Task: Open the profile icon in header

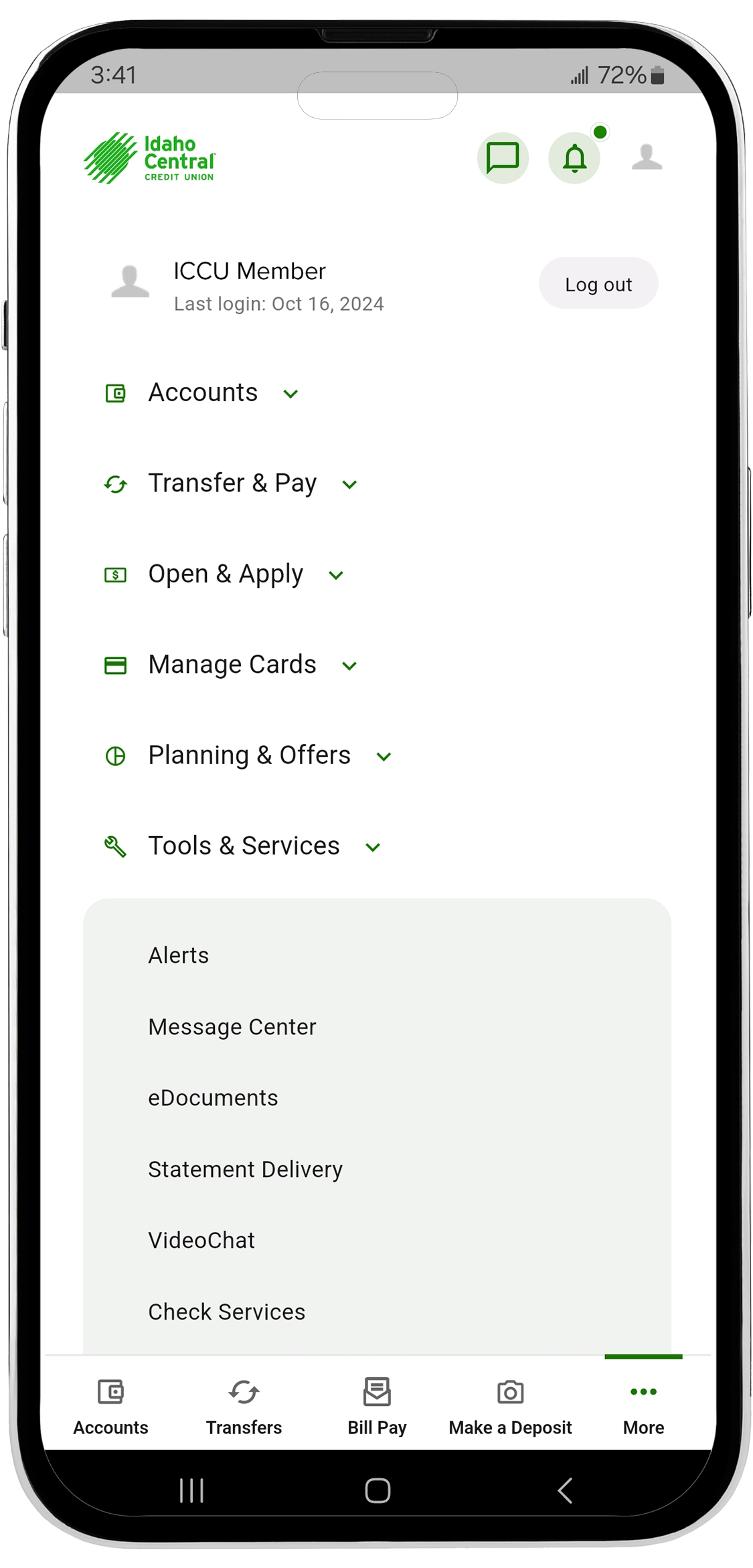Action: click(x=647, y=158)
